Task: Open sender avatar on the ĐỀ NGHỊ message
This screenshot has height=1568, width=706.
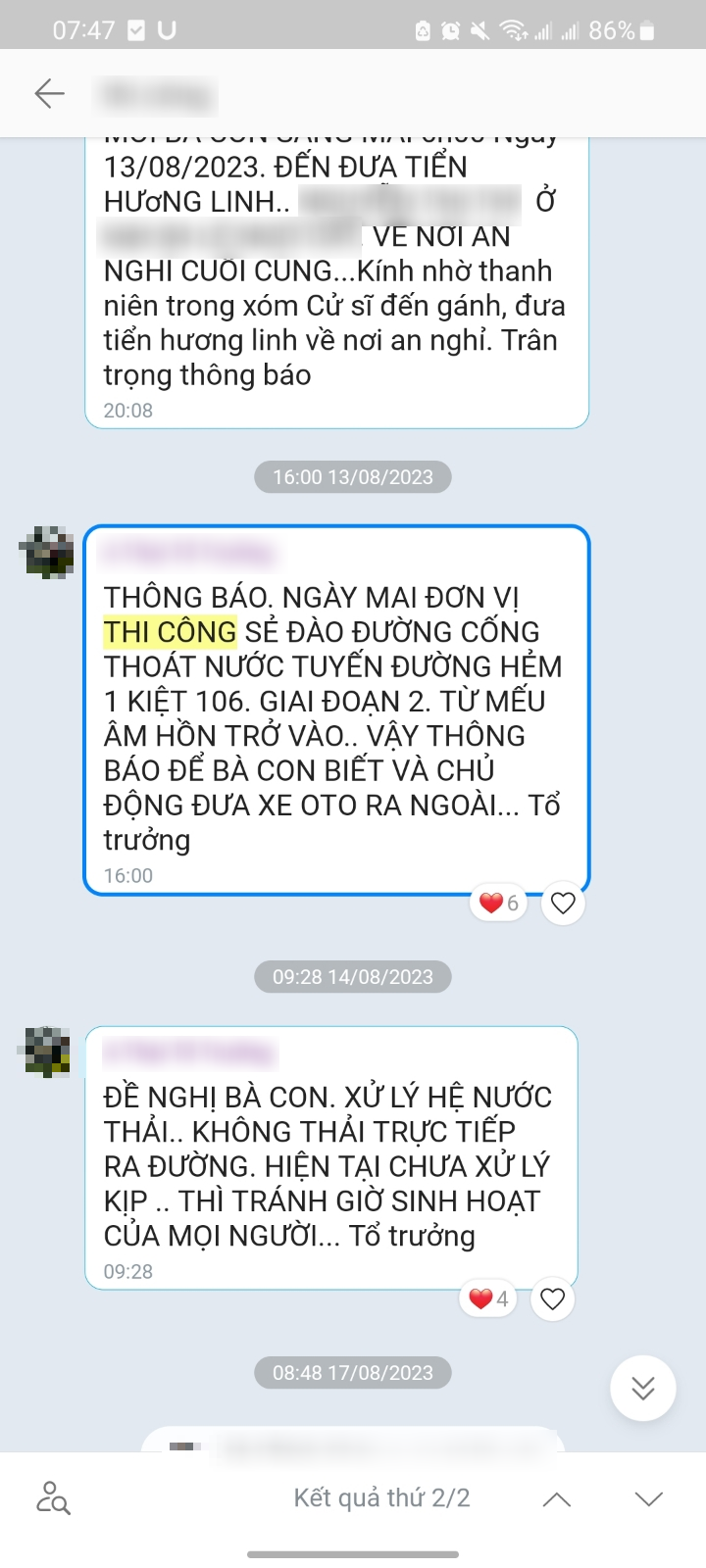Action: point(46,1052)
